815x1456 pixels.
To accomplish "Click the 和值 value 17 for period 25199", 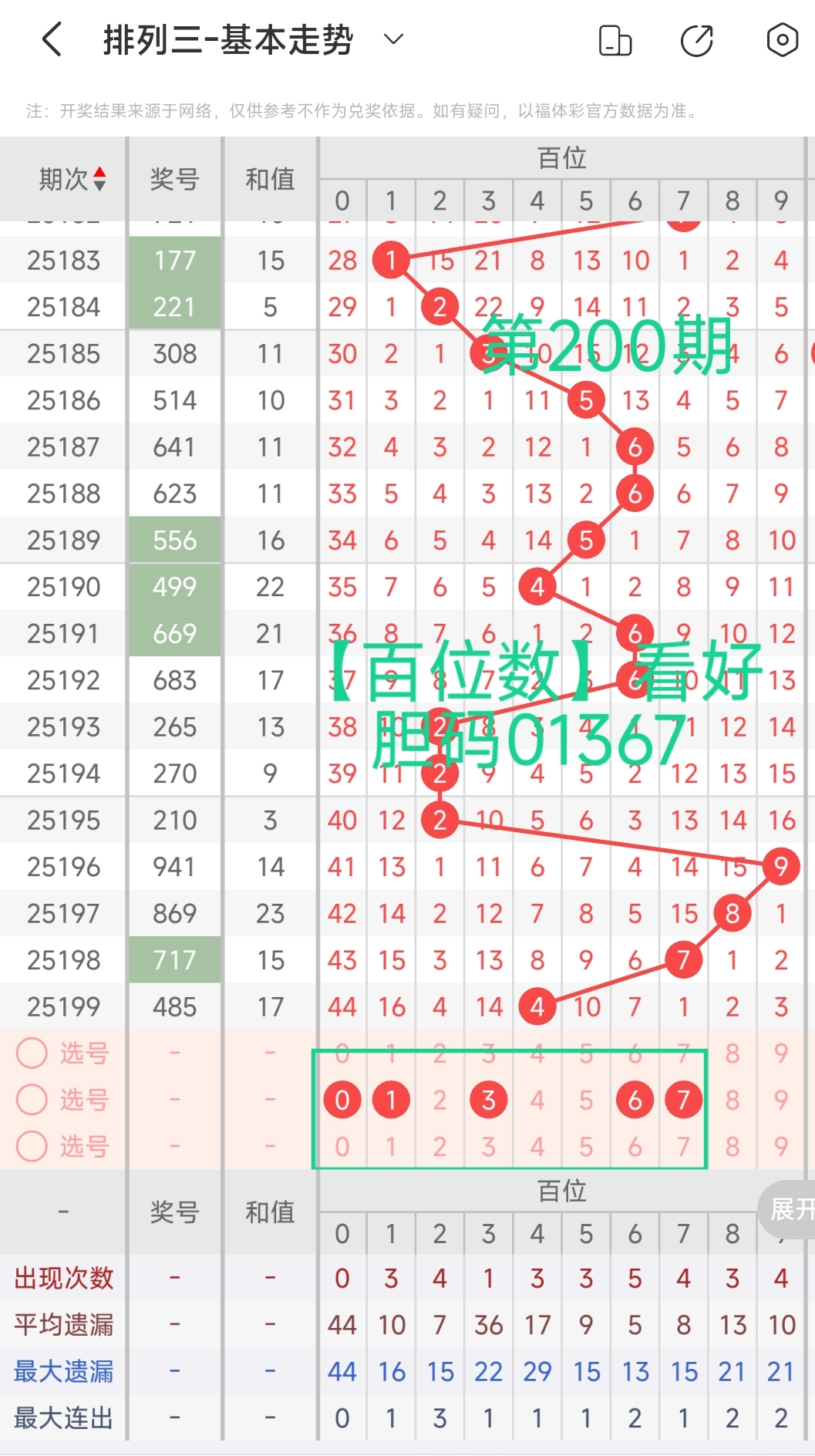I will 269,1006.
